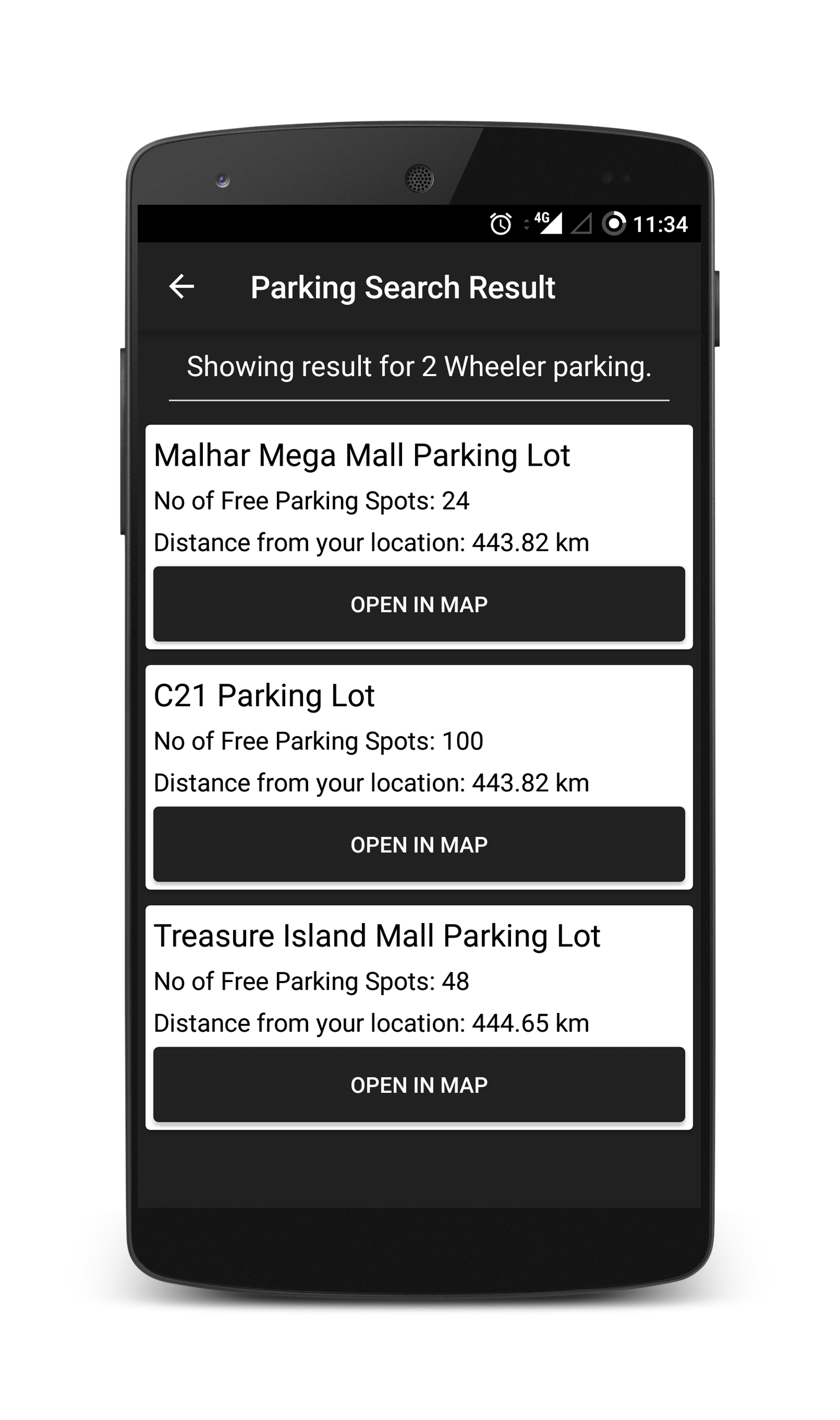Open Treasure Island Mall Parking Lot in map

coord(420,1085)
